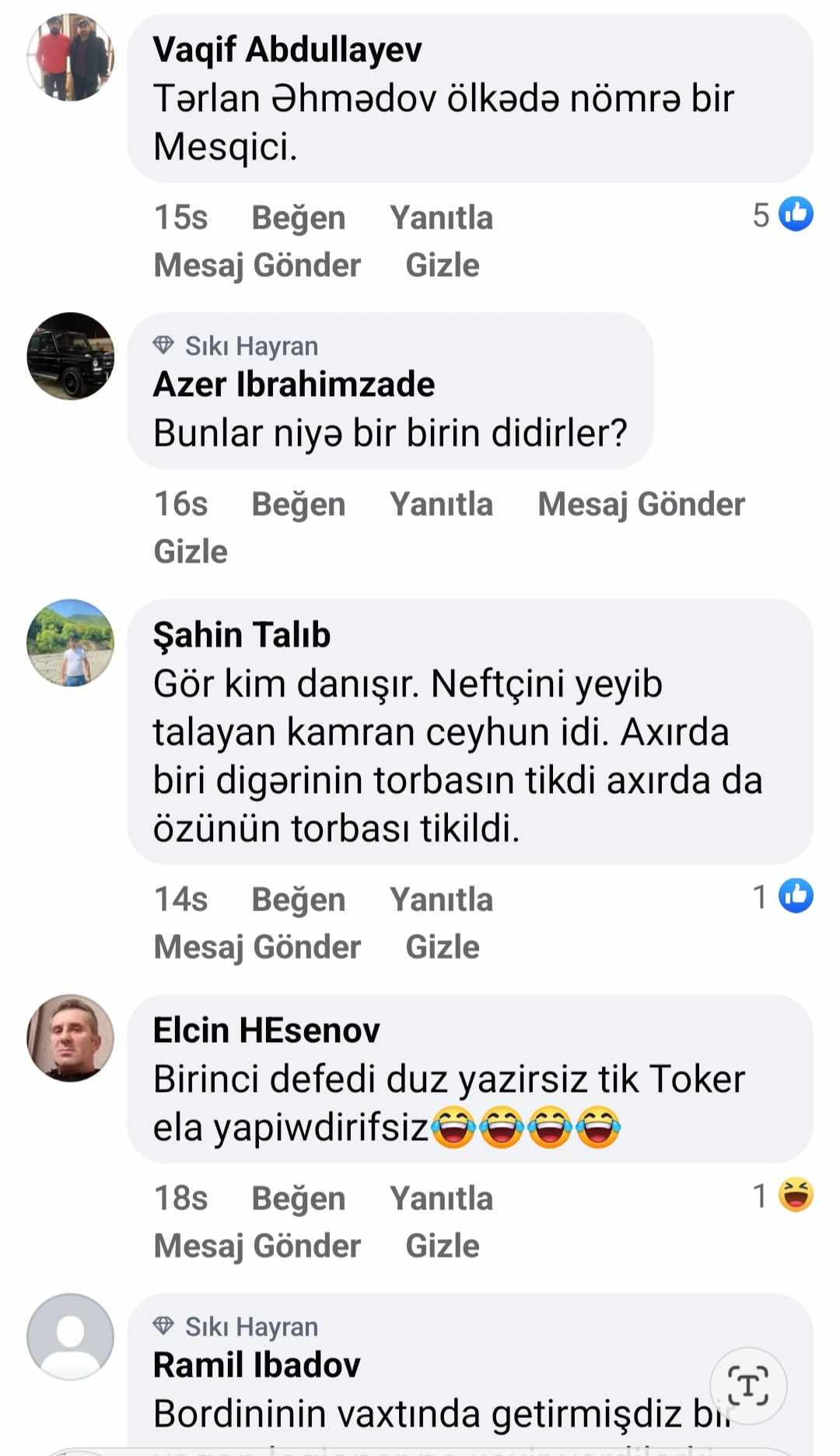Reply to Vaqif Abdullayev's comment
The width and height of the screenshot is (840, 1456).
(441, 218)
